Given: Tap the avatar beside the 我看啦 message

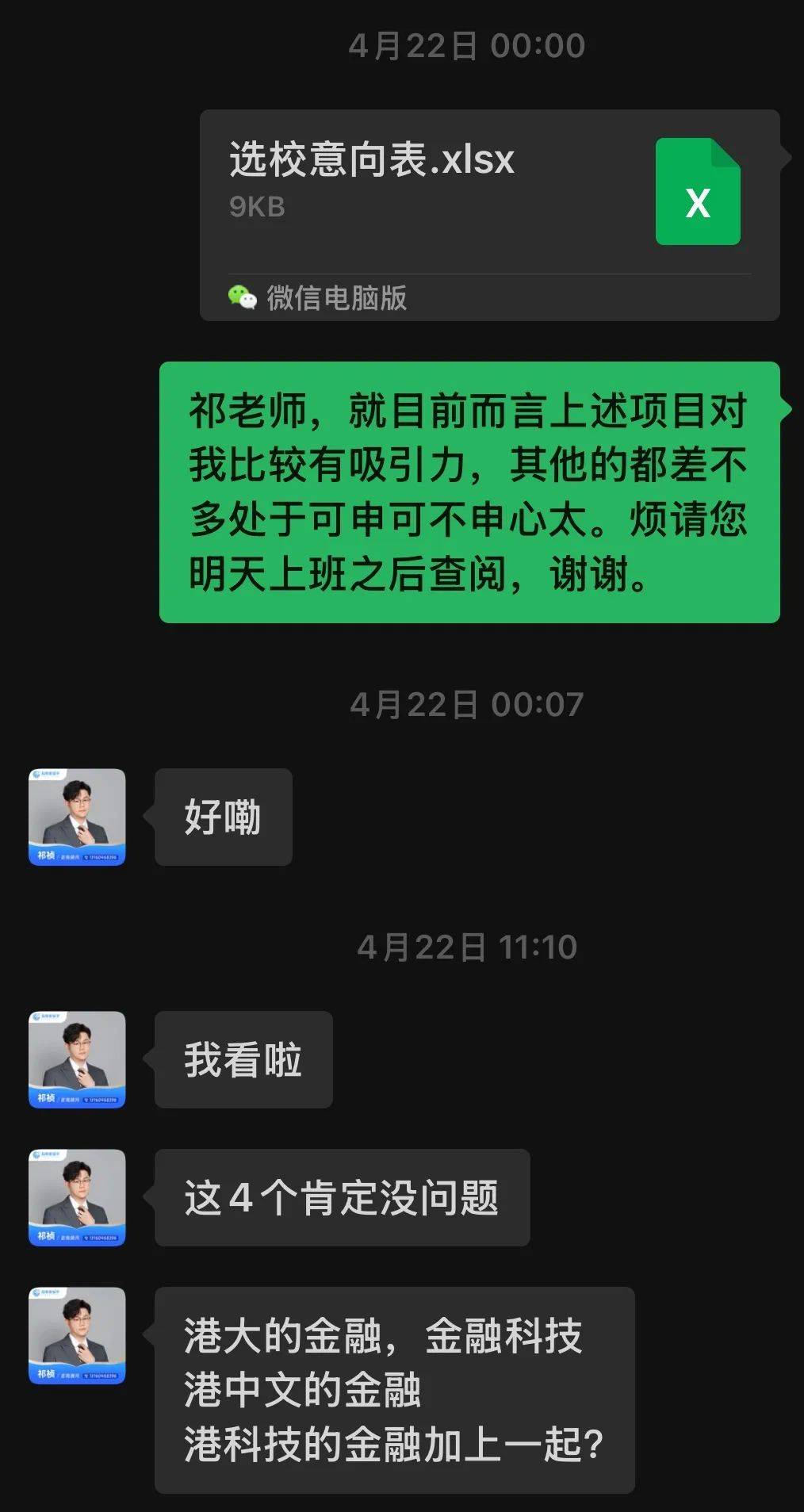Looking at the screenshot, I should coord(77,1059).
